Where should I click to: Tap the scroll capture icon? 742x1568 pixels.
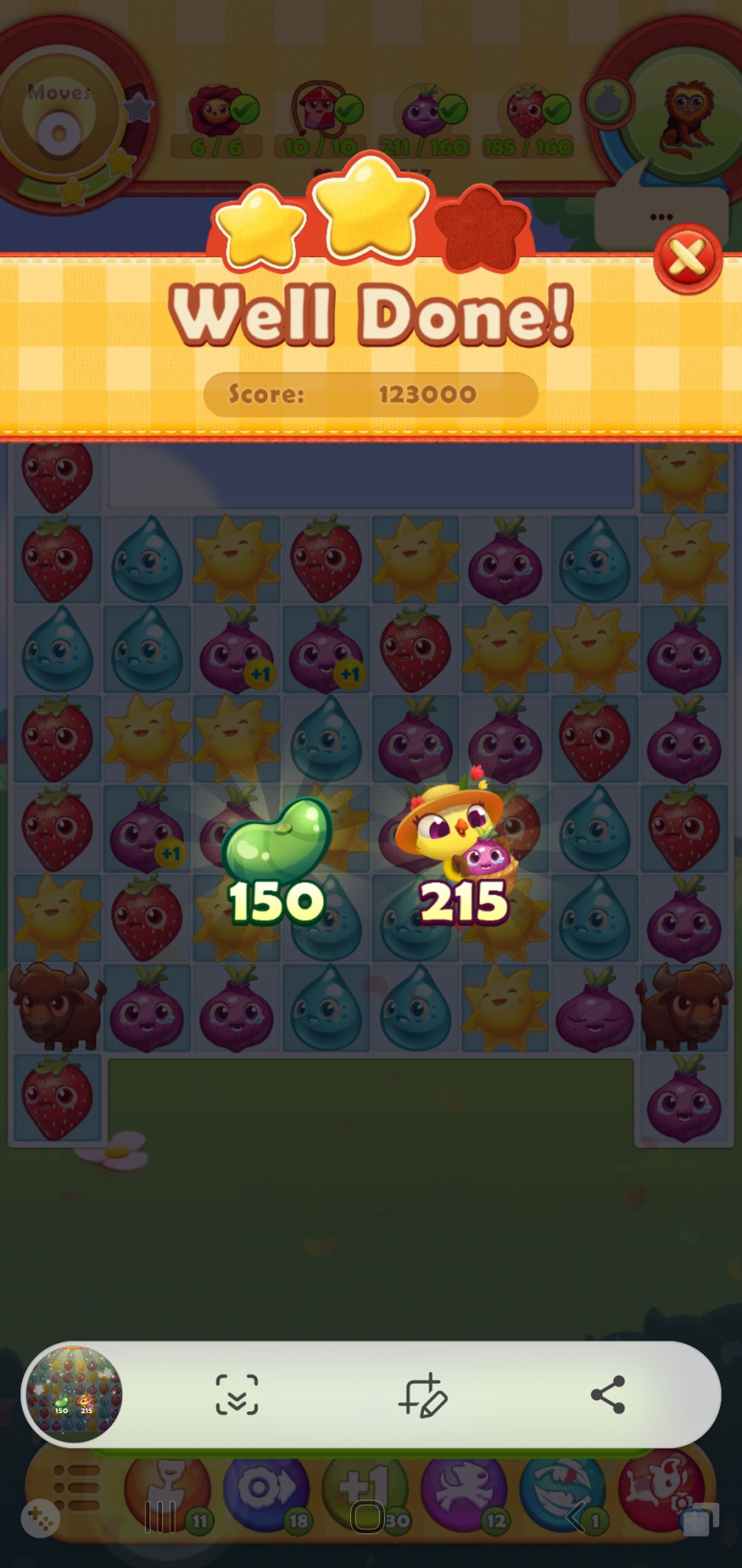(x=237, y=1395)
